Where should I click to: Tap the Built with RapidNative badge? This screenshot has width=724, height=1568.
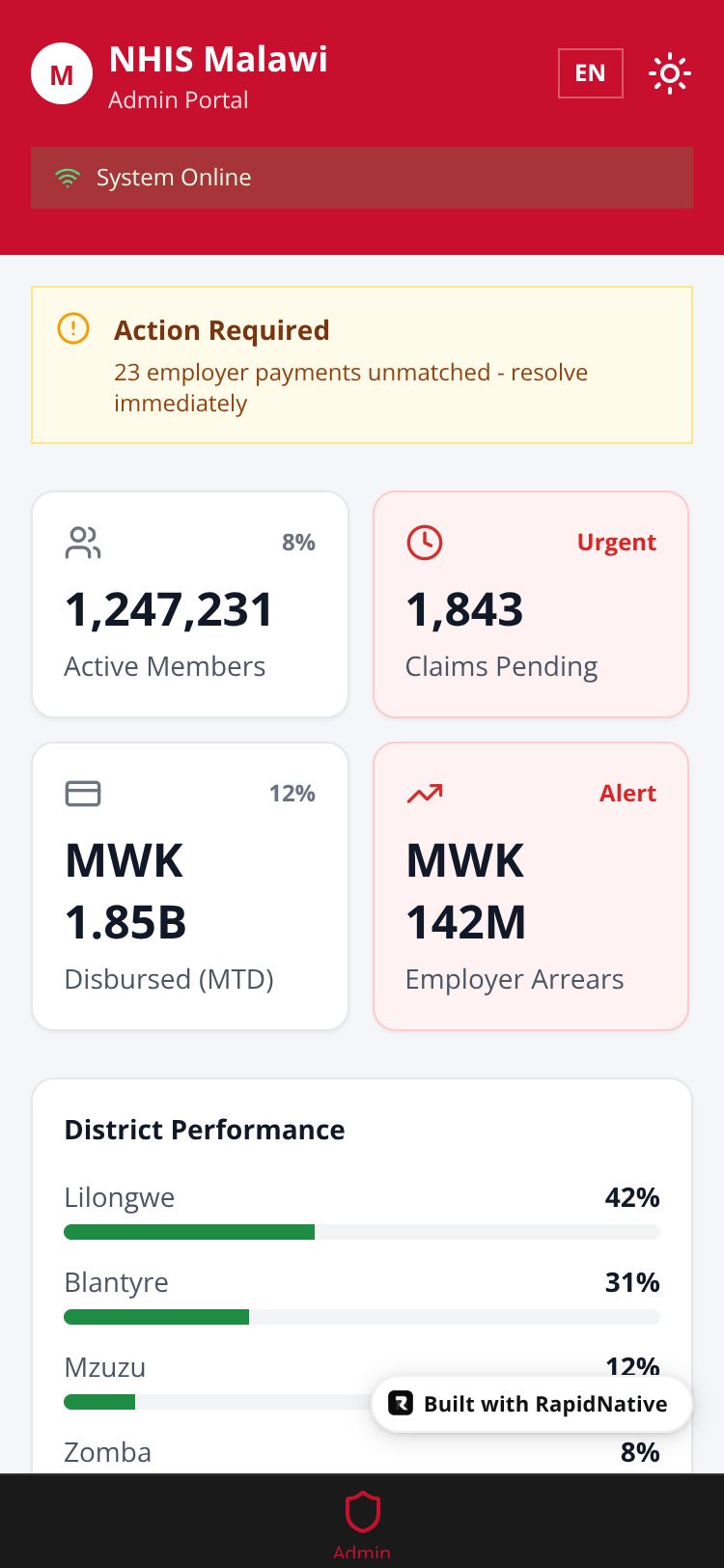click(x=532, y=1404)
